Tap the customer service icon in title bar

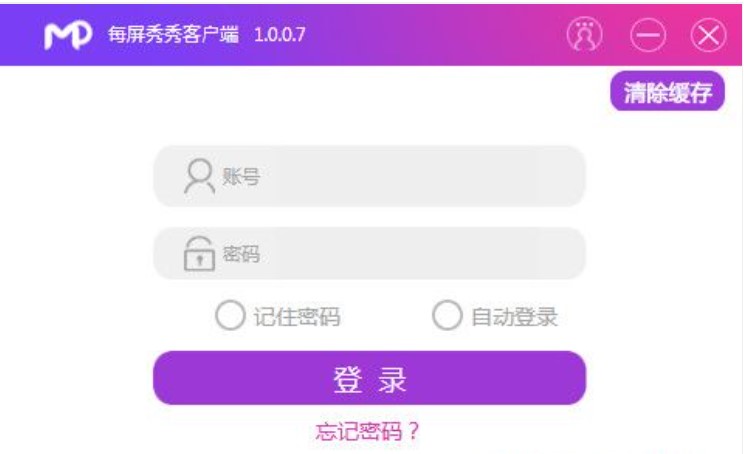pyautogui.click(x=582, y=34)
